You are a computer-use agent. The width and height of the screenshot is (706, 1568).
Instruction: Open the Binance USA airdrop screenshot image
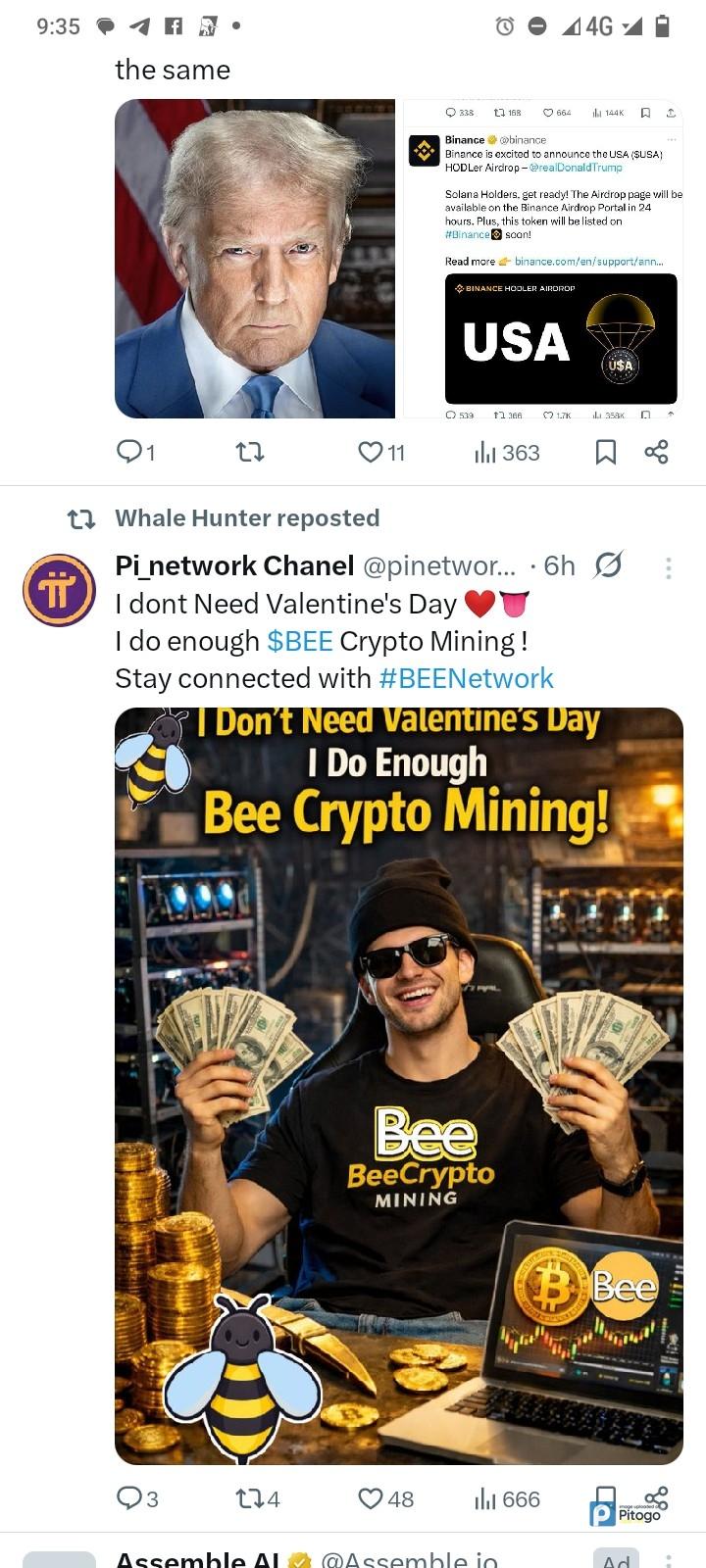tap(543, 259)
